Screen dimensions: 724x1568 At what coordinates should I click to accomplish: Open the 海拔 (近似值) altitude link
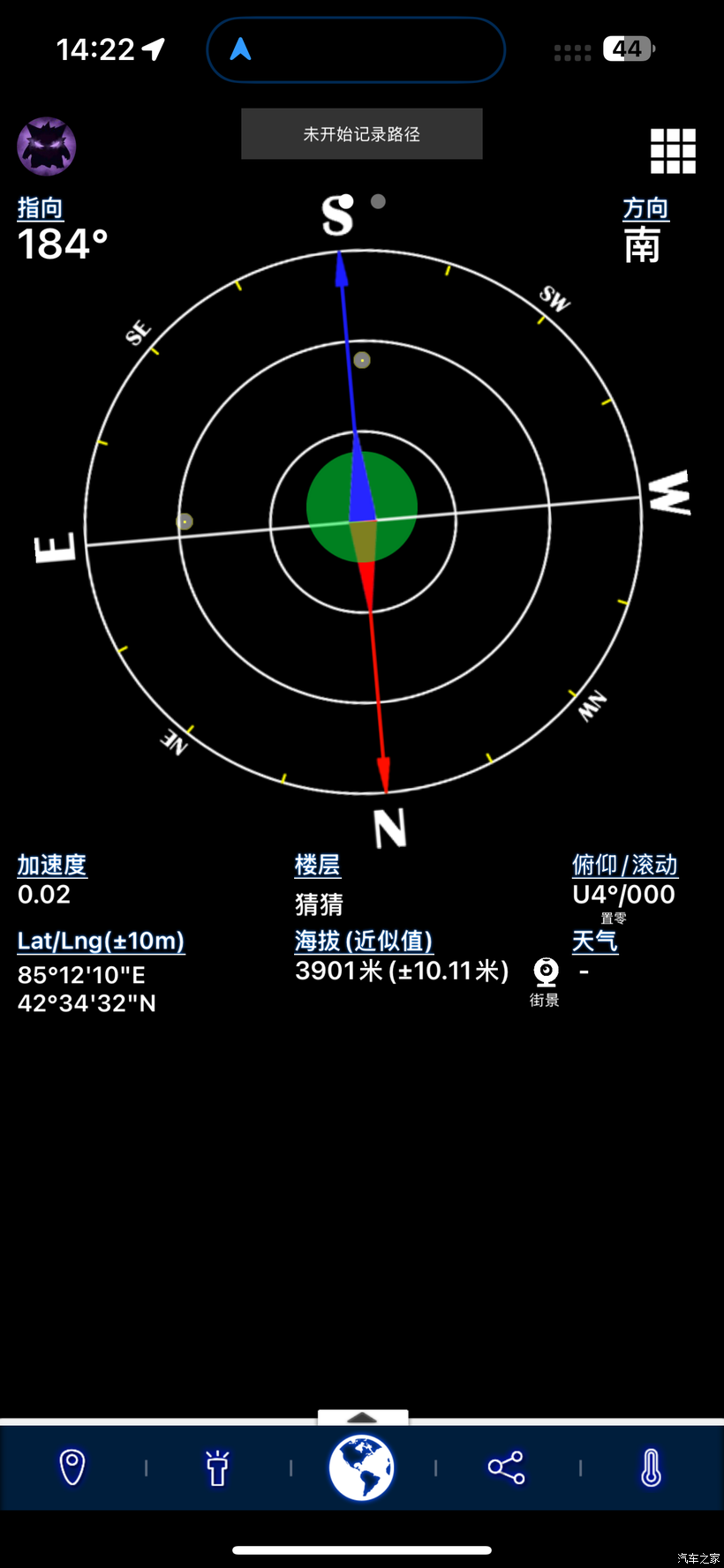tap(364, 941)
